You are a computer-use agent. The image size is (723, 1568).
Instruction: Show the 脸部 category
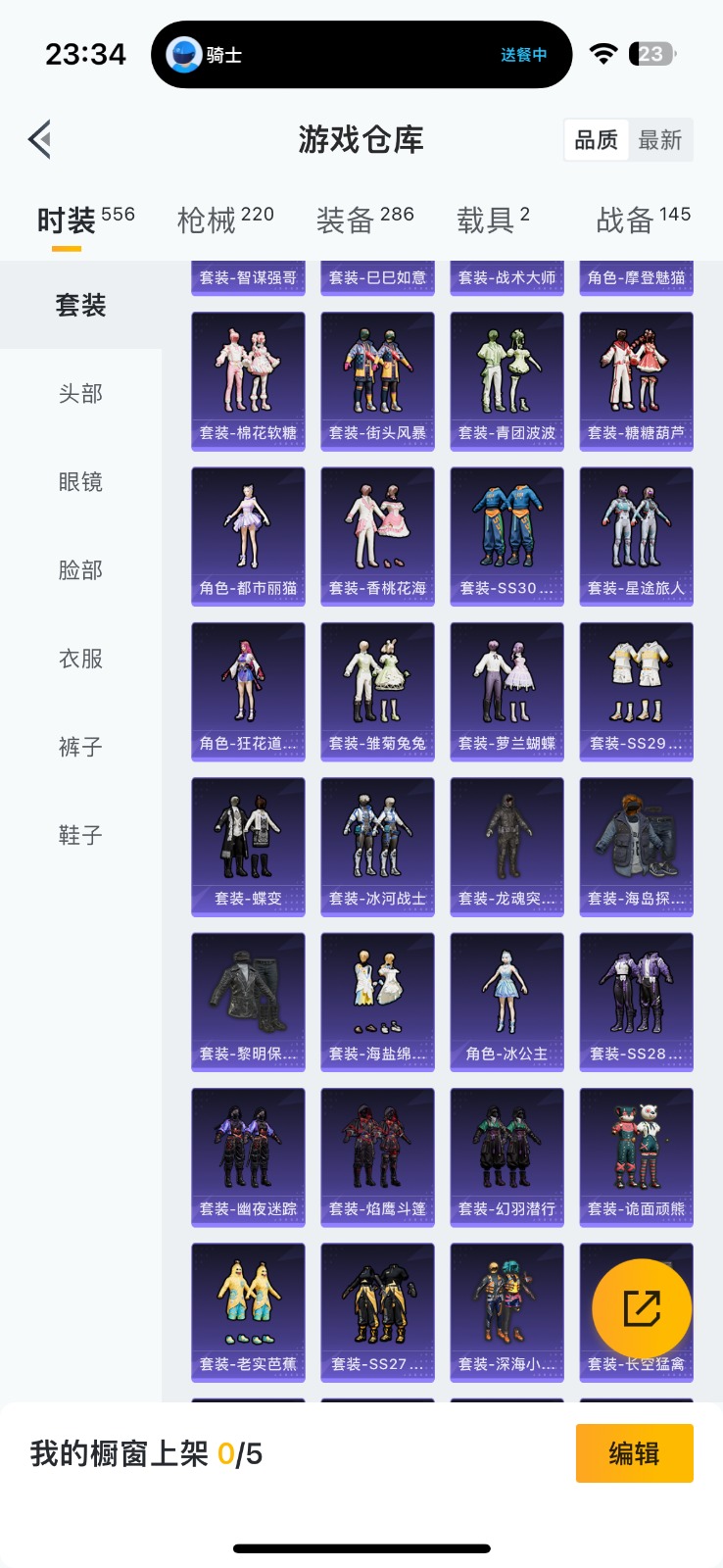click(x=80, y=570)
